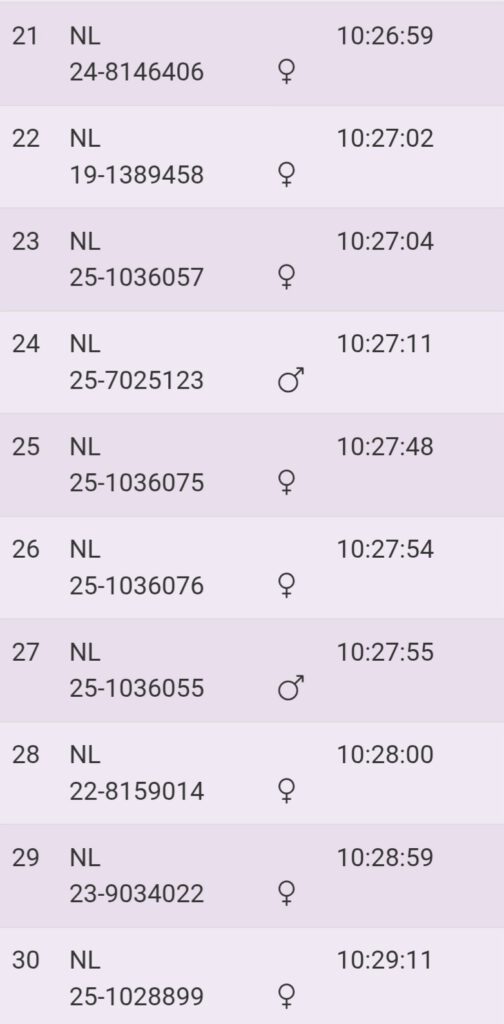504x1024 pixels.
Task: Open entry 29, ring 23-9034022
Action: coord(252,876)
